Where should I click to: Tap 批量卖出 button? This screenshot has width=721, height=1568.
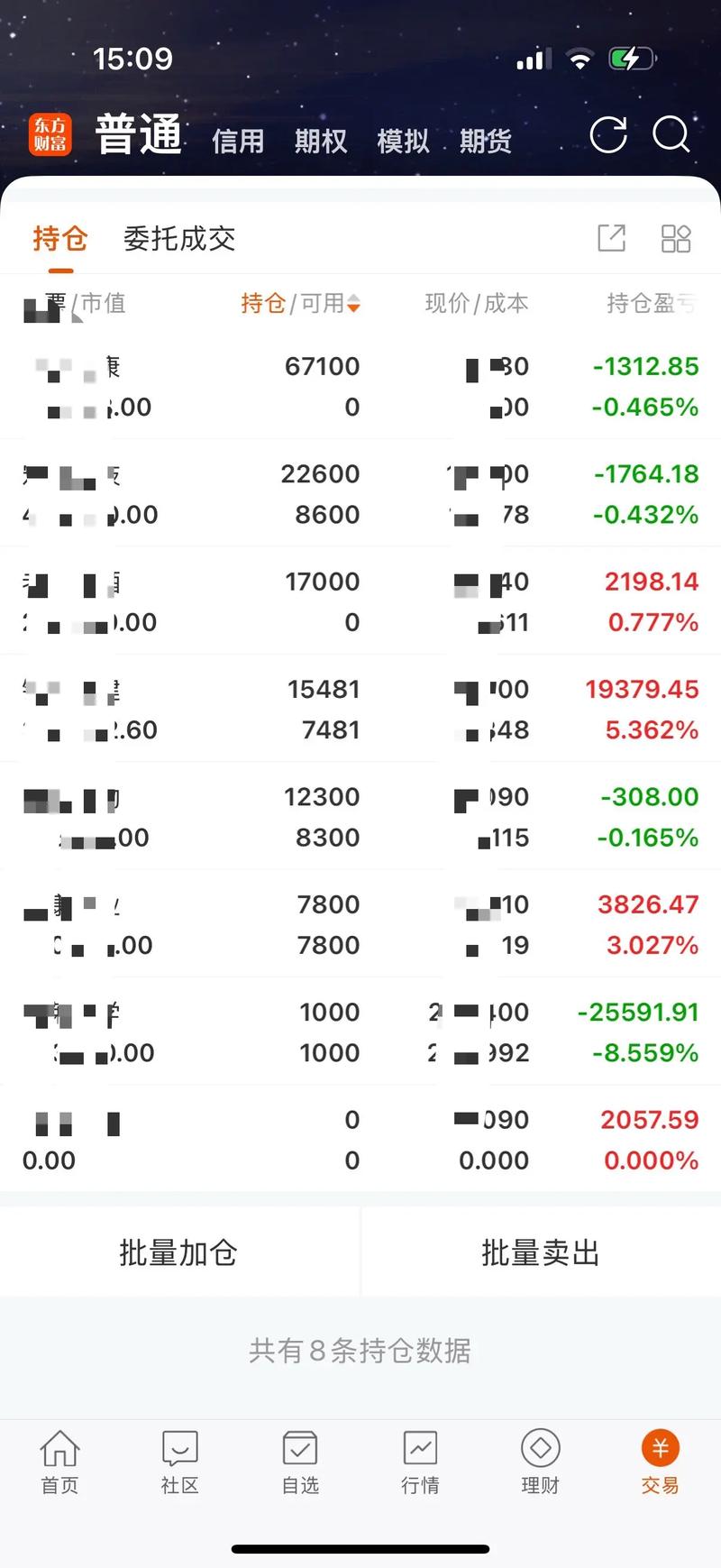point(541,1252)
